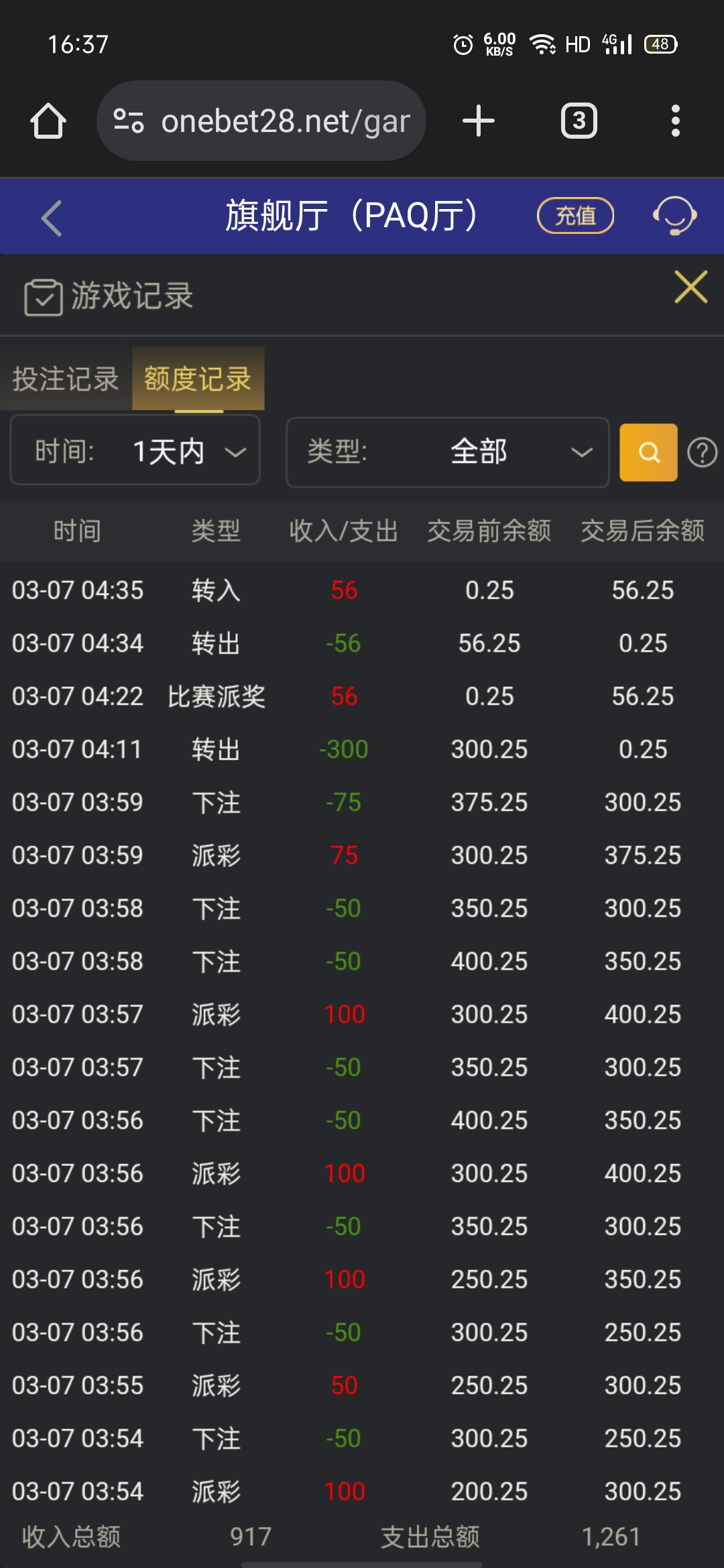Image resolution: width=724 pixels, height=1568 pixels.
Task: Open the question mark help icon
Action: [x=702, y=452]
